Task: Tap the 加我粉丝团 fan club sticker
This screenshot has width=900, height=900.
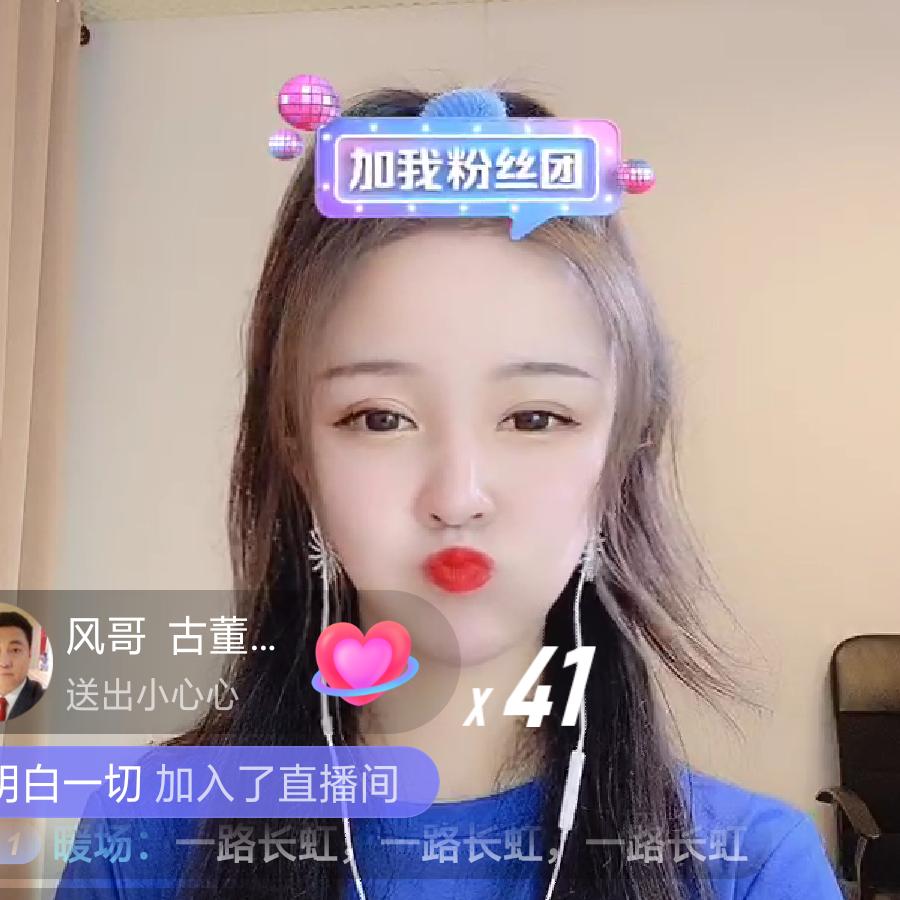Action: pyautogui.click(x=466, y=168)
